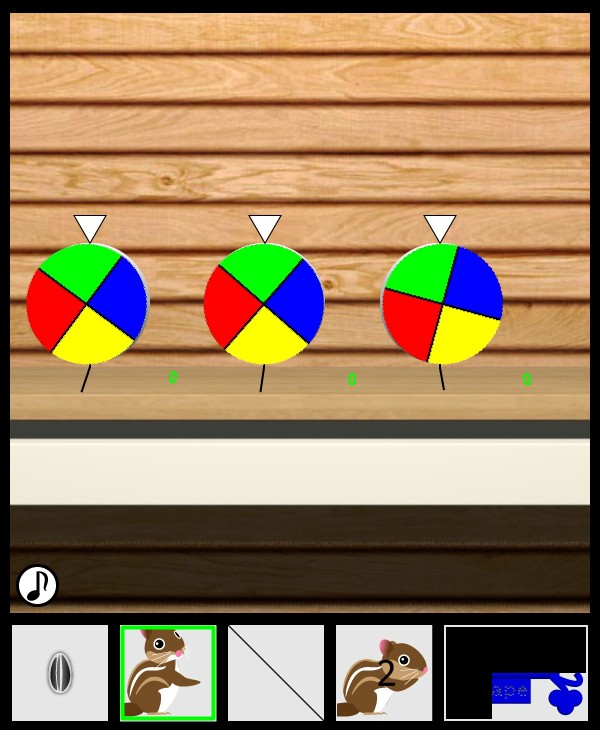This screenshot has width=600, height=730.
Task: Select the standing chipmunk inventory item
Action: tap(168, 673)
